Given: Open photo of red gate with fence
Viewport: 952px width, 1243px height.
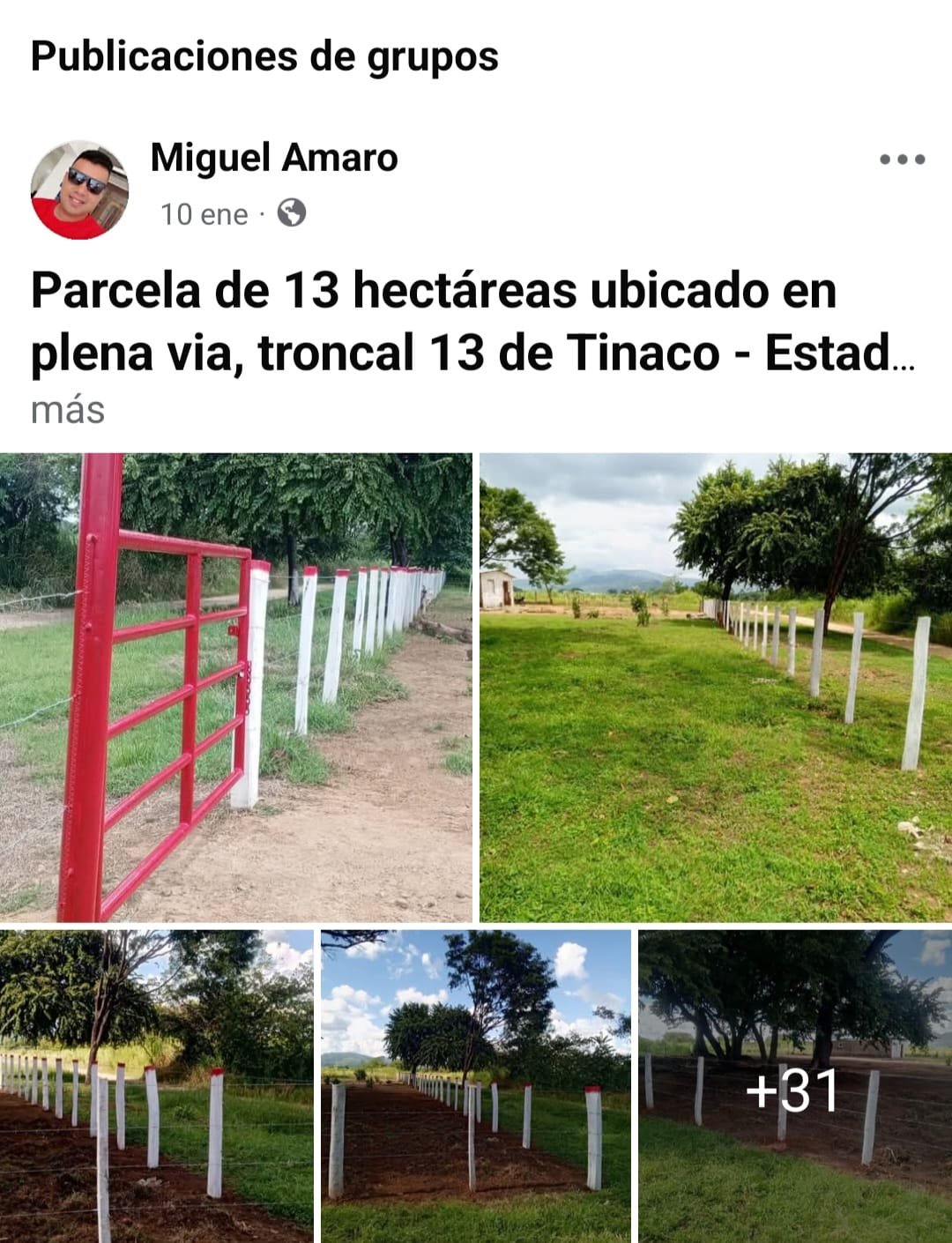Looking at the screenshot, I should coord(235,688).
